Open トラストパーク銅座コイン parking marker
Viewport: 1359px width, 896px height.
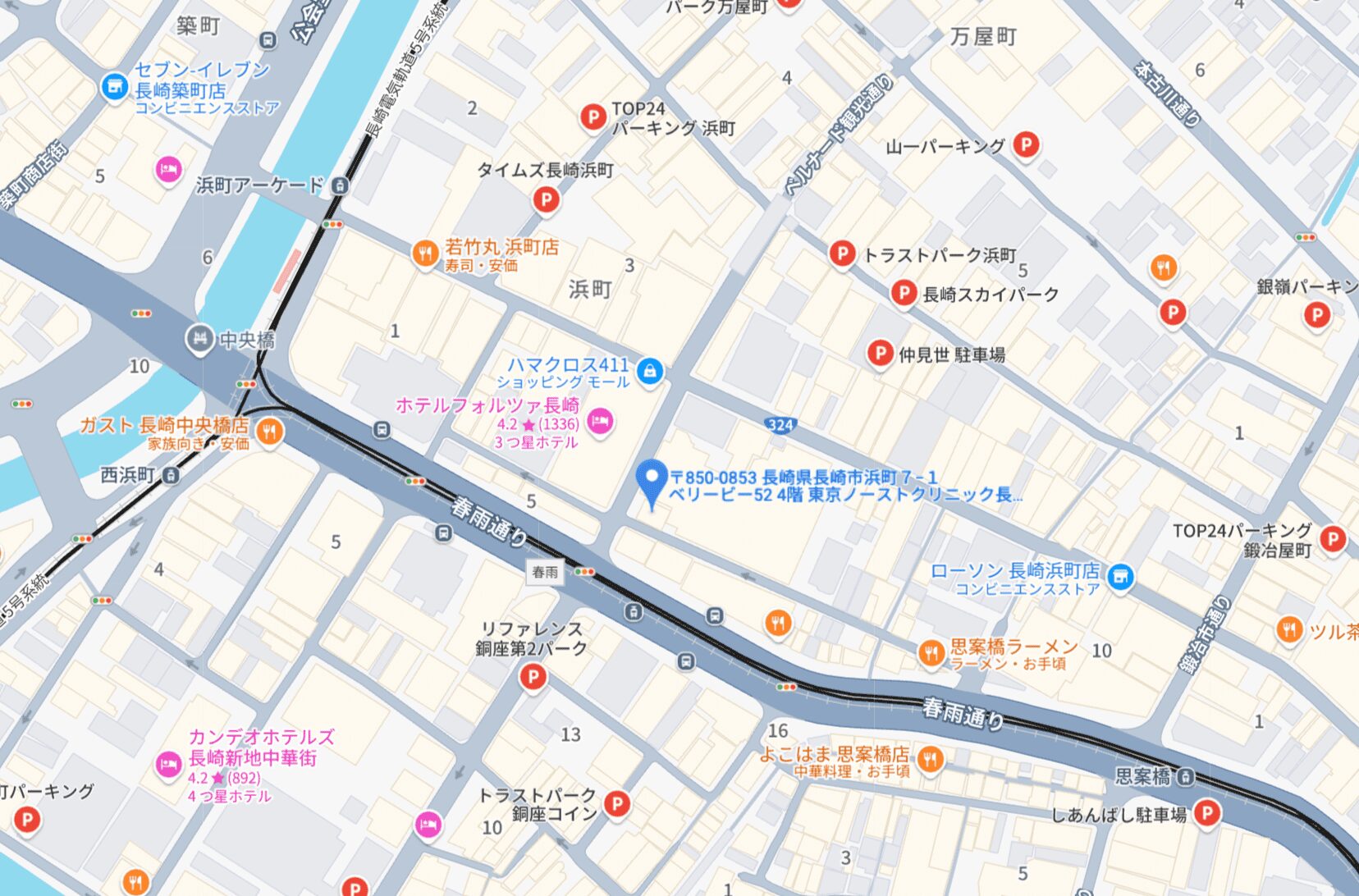[617, 803]
